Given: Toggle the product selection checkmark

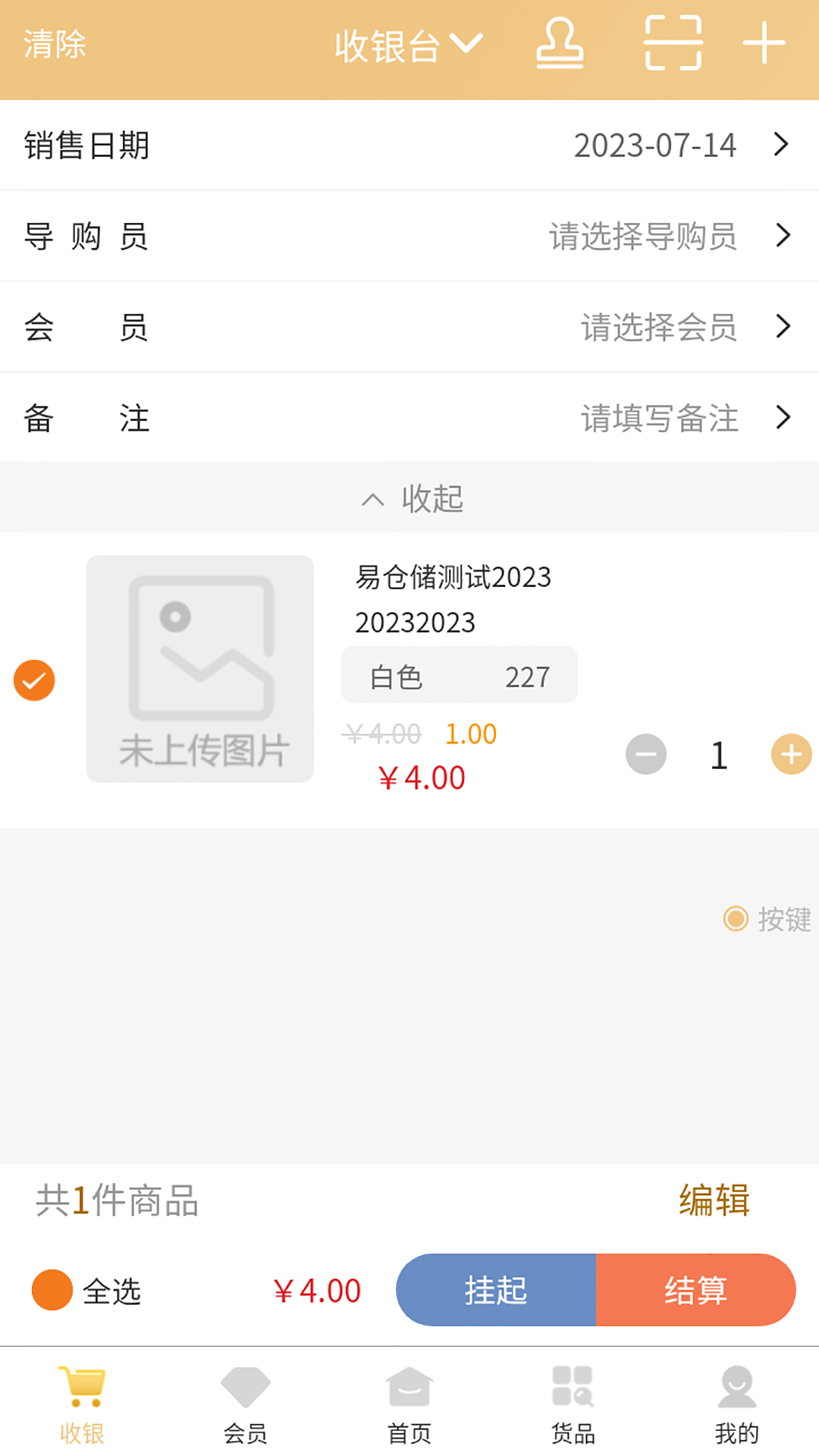Looking at the screenshot, I should coord(33,680).
